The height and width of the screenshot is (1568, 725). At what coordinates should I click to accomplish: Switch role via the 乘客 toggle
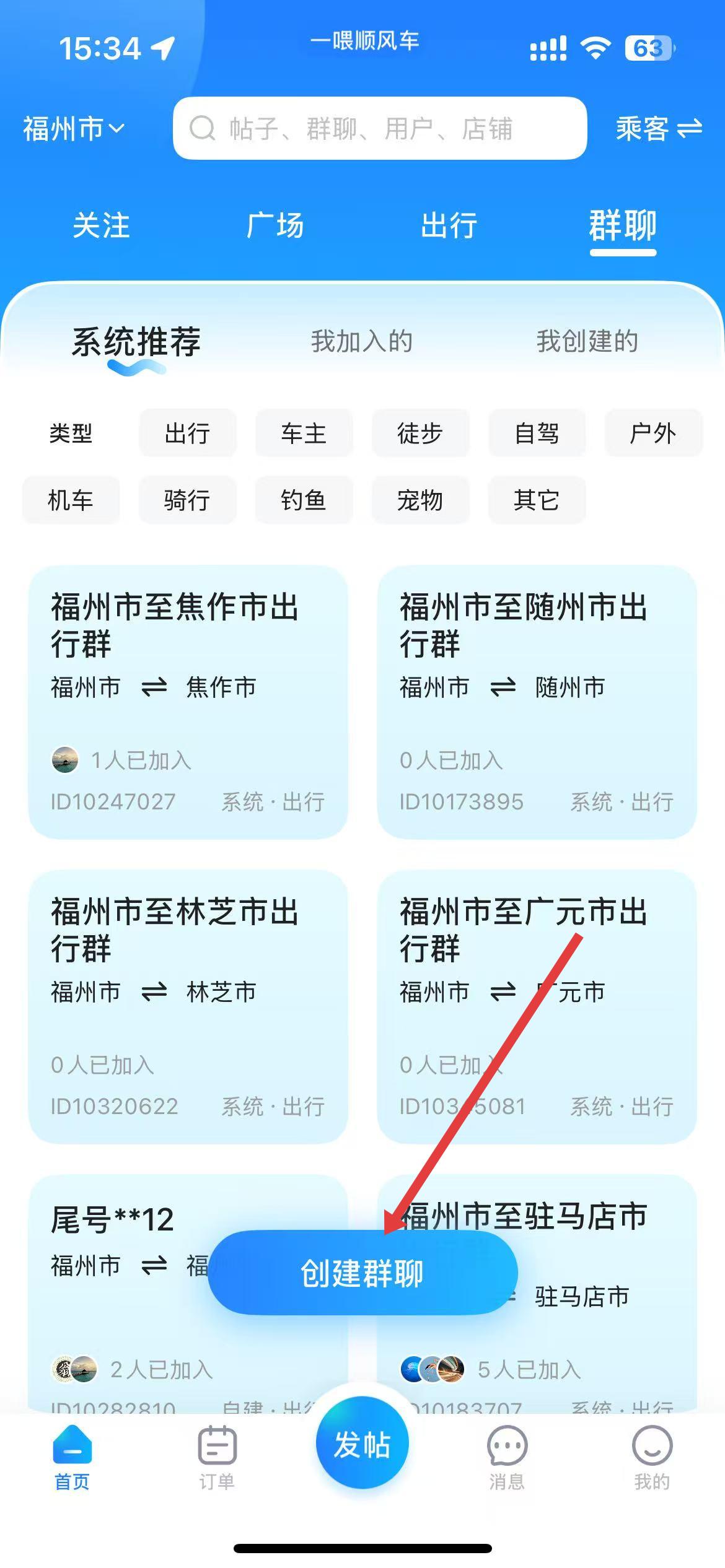pyautogui.click(x=658, y=129)
